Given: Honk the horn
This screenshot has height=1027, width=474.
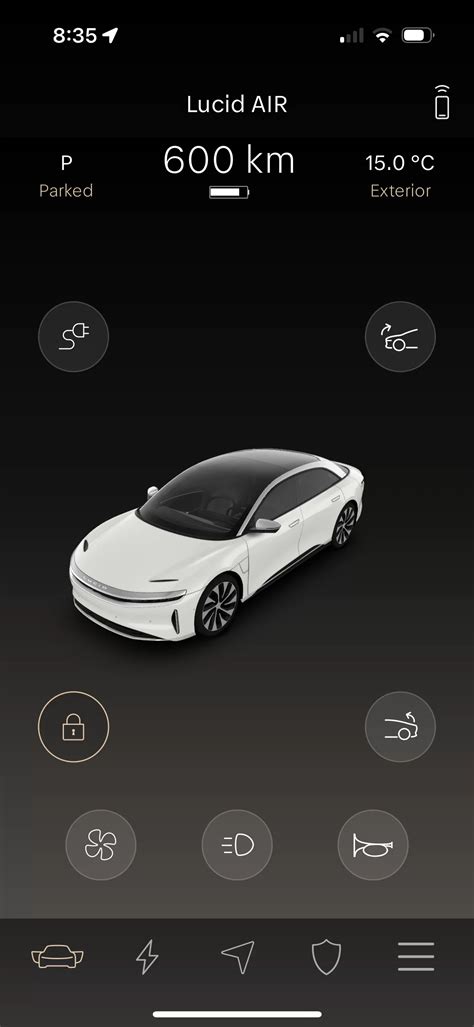Looking at the screenshot, I should (373, 845).
